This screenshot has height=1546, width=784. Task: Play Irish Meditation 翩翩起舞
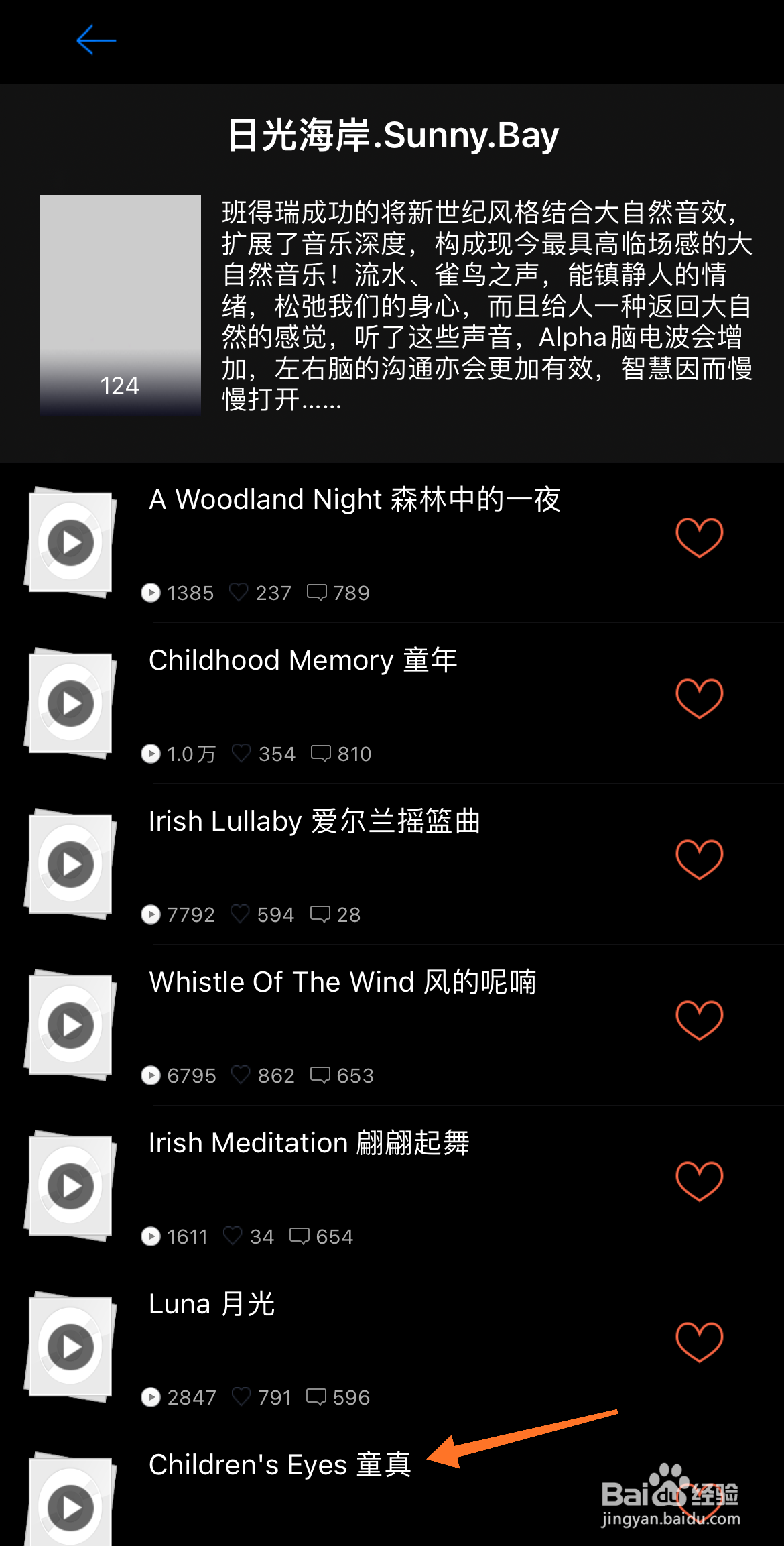tap(70, 1186)
